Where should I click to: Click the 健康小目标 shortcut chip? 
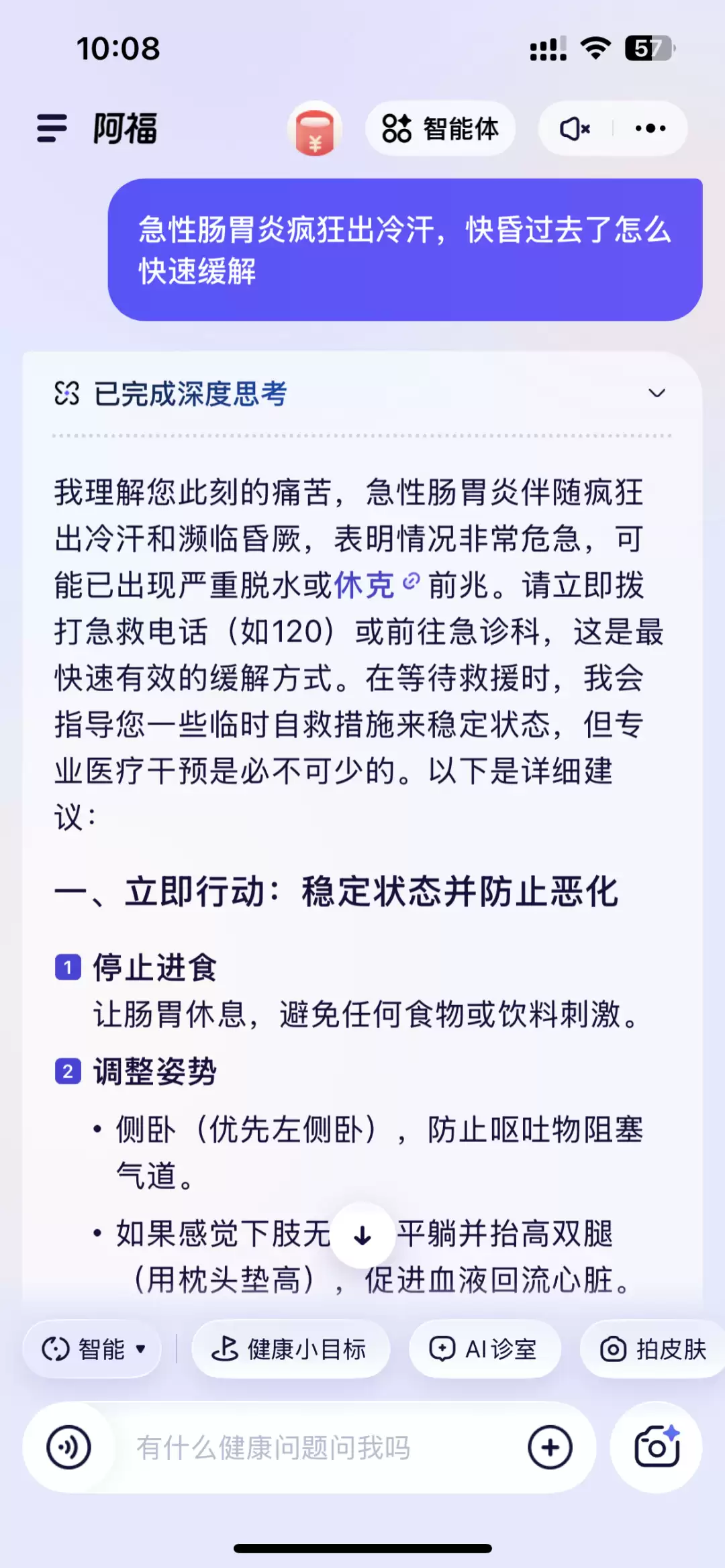pyautogui.click(x=290, y=1349)
